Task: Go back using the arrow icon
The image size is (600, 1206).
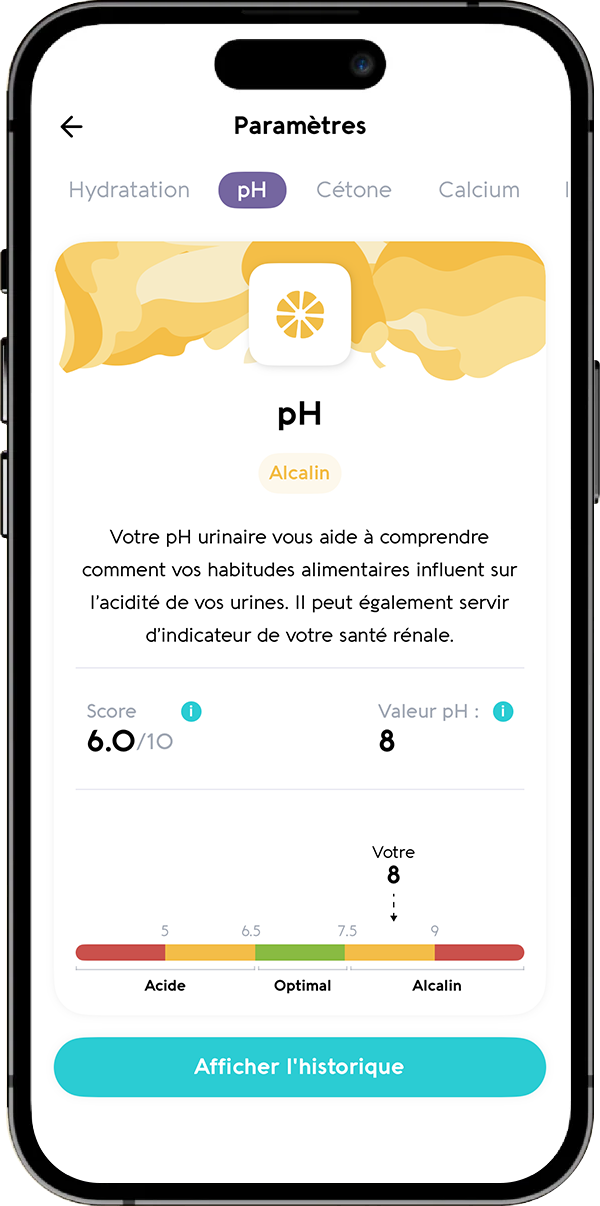Action: (72, 126)
